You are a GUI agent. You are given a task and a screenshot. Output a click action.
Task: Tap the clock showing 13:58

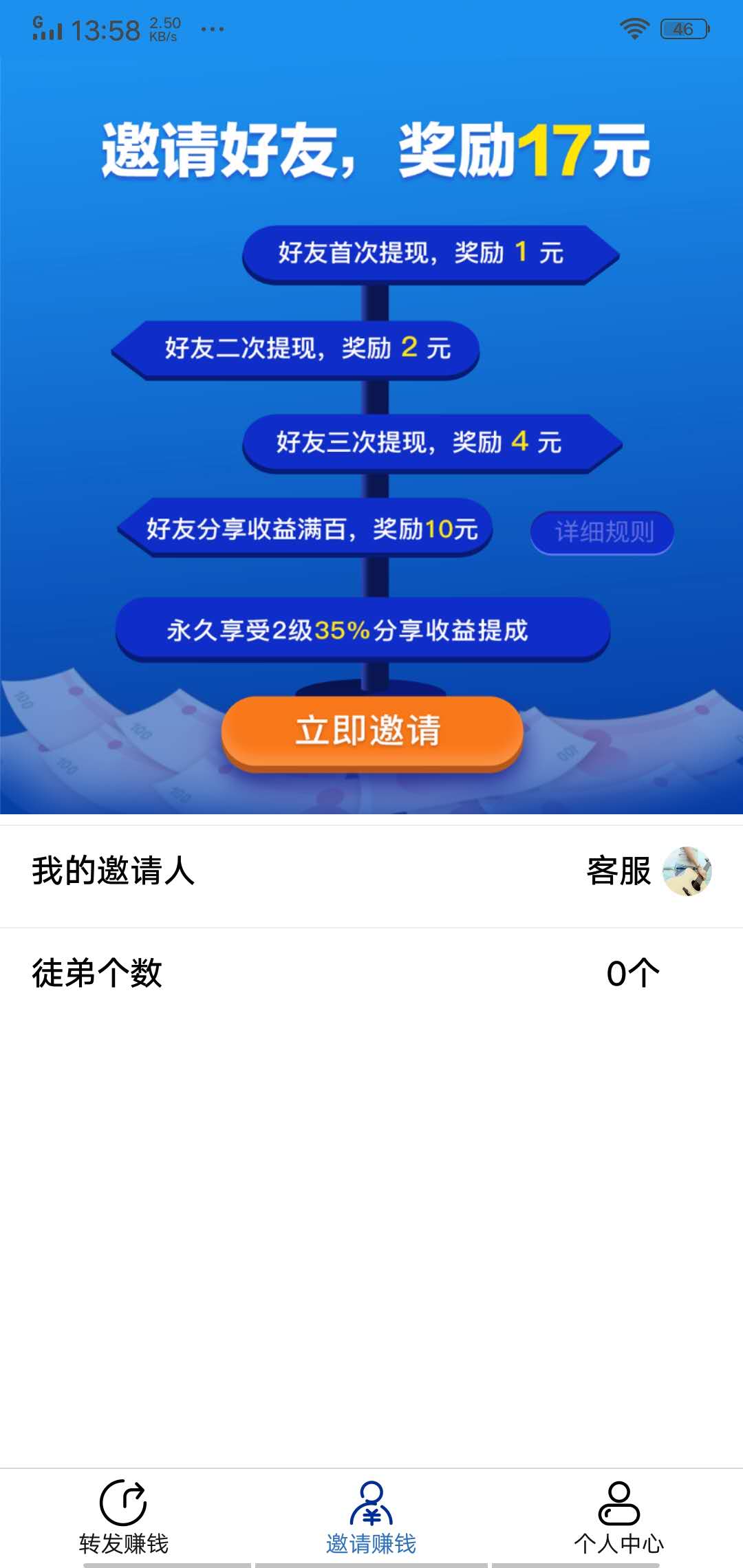107,28
